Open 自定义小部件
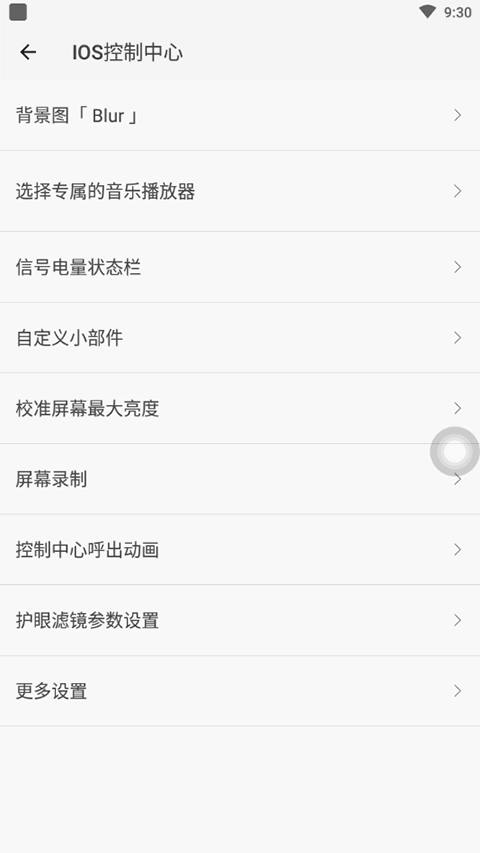This screenshot has width=480, height=853. pos(240,338)
